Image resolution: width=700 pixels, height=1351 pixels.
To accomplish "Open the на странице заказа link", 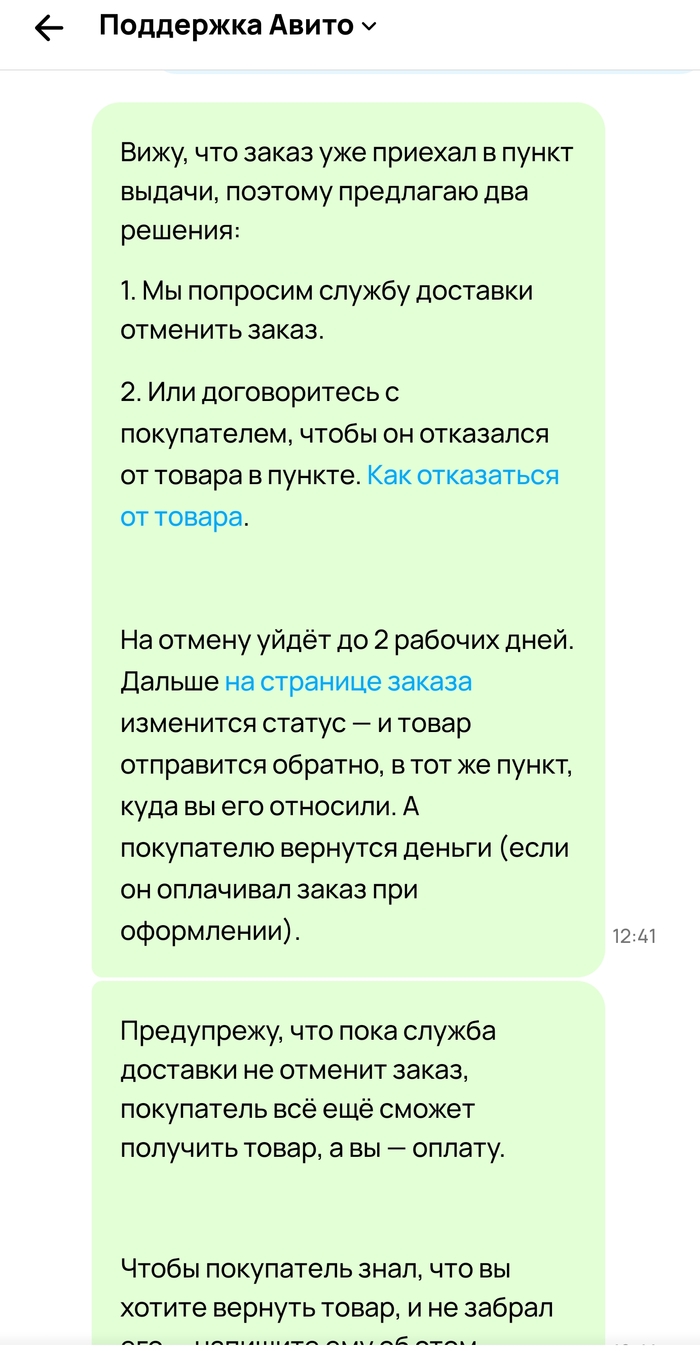I will click(x=348, y=682).
